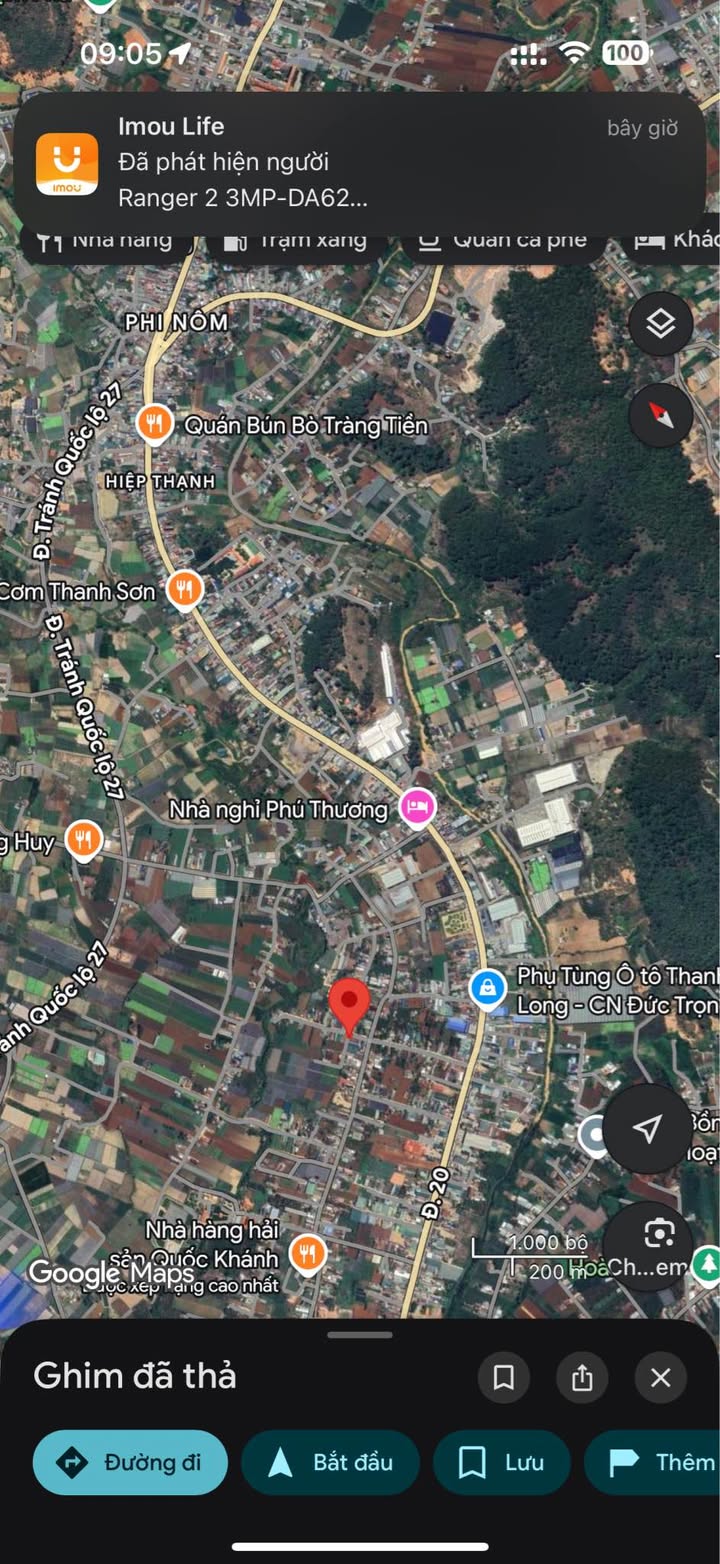Open Nhà nghỉ Phú Thương place marker
The image size is (720, 1564).
pyautogui.click(x=417, y=807)
